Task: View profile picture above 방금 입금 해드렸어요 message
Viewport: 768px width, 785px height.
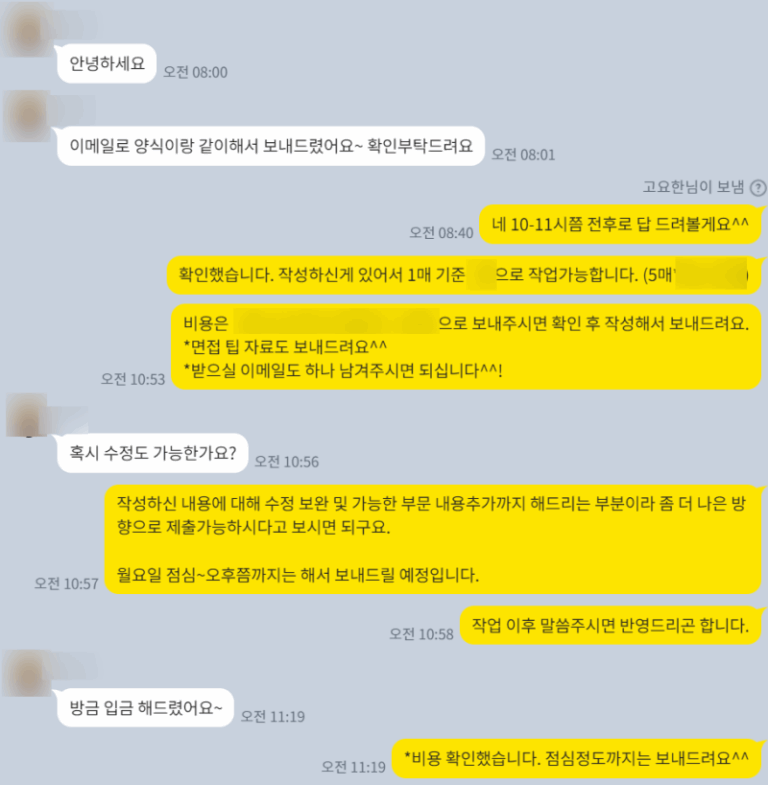Action: click(24, 672)
